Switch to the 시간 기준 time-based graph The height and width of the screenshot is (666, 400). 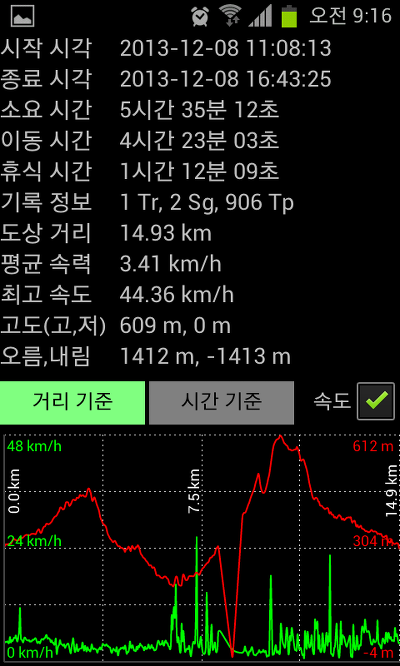click(x=221, y=402)
